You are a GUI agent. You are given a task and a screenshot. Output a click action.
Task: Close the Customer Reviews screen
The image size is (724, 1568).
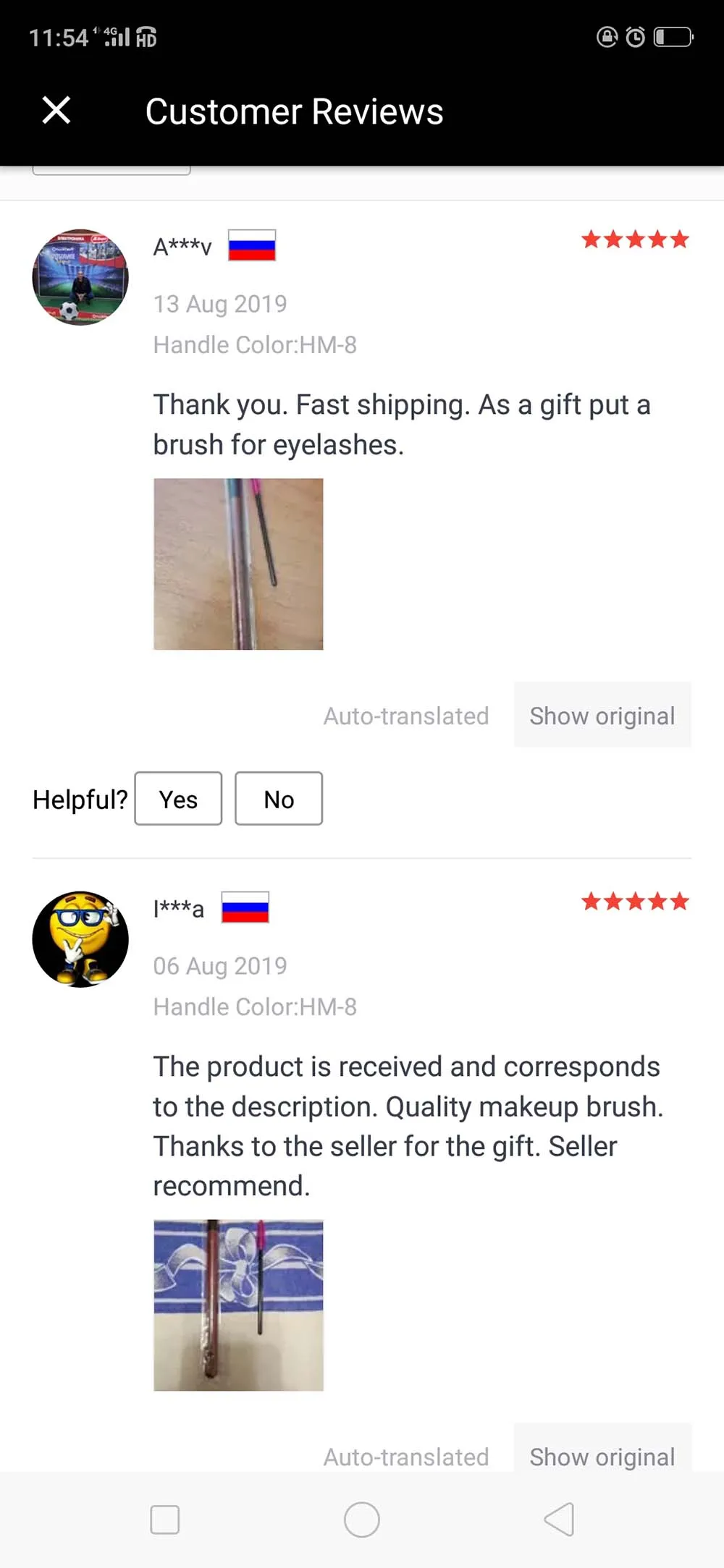(56, 111)
